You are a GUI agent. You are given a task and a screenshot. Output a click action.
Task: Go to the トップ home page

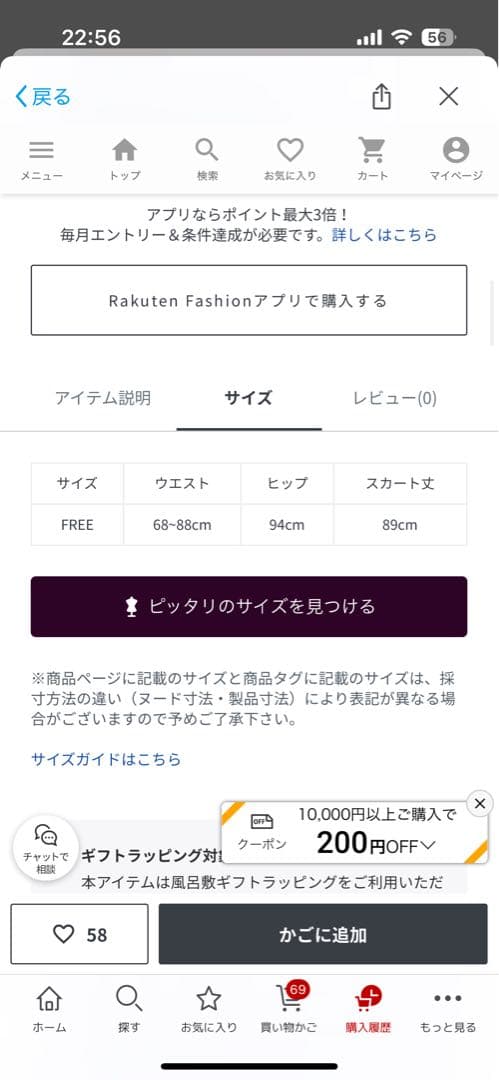click(125, 159)
